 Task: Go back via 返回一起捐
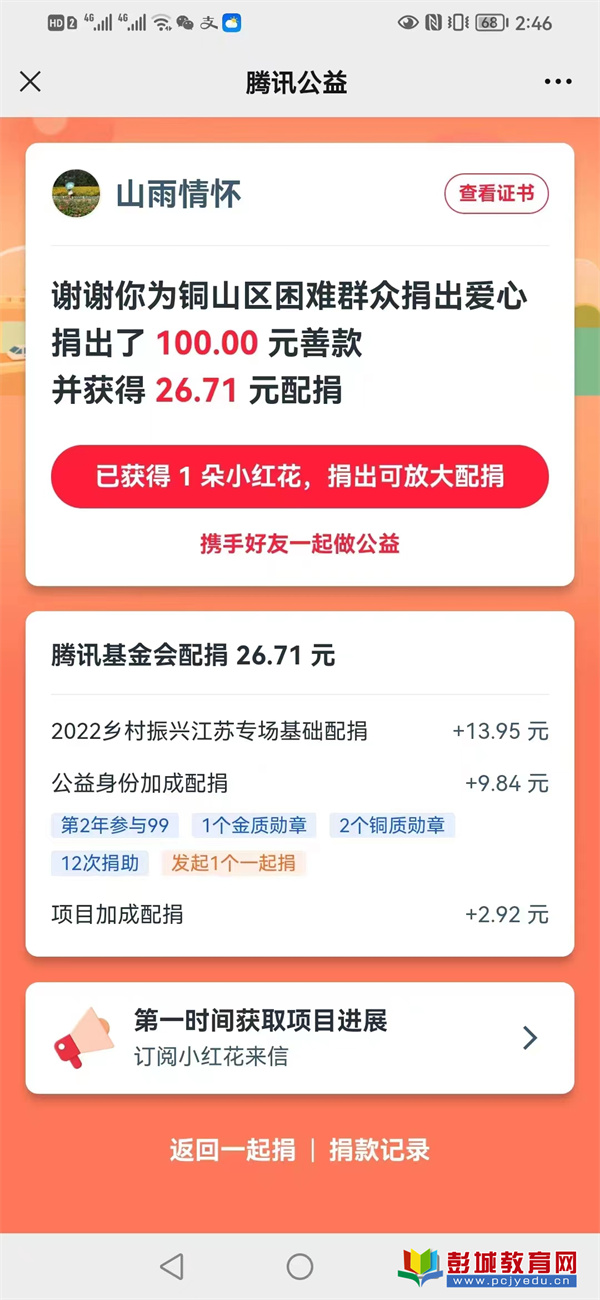click(x=232, y=1150)
